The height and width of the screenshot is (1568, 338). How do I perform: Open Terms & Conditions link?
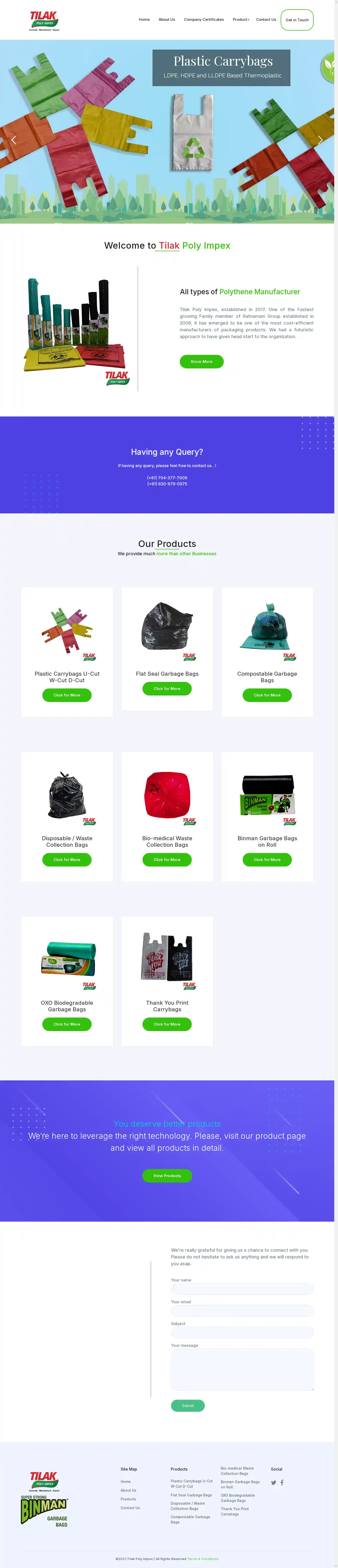pos(203,1559)
